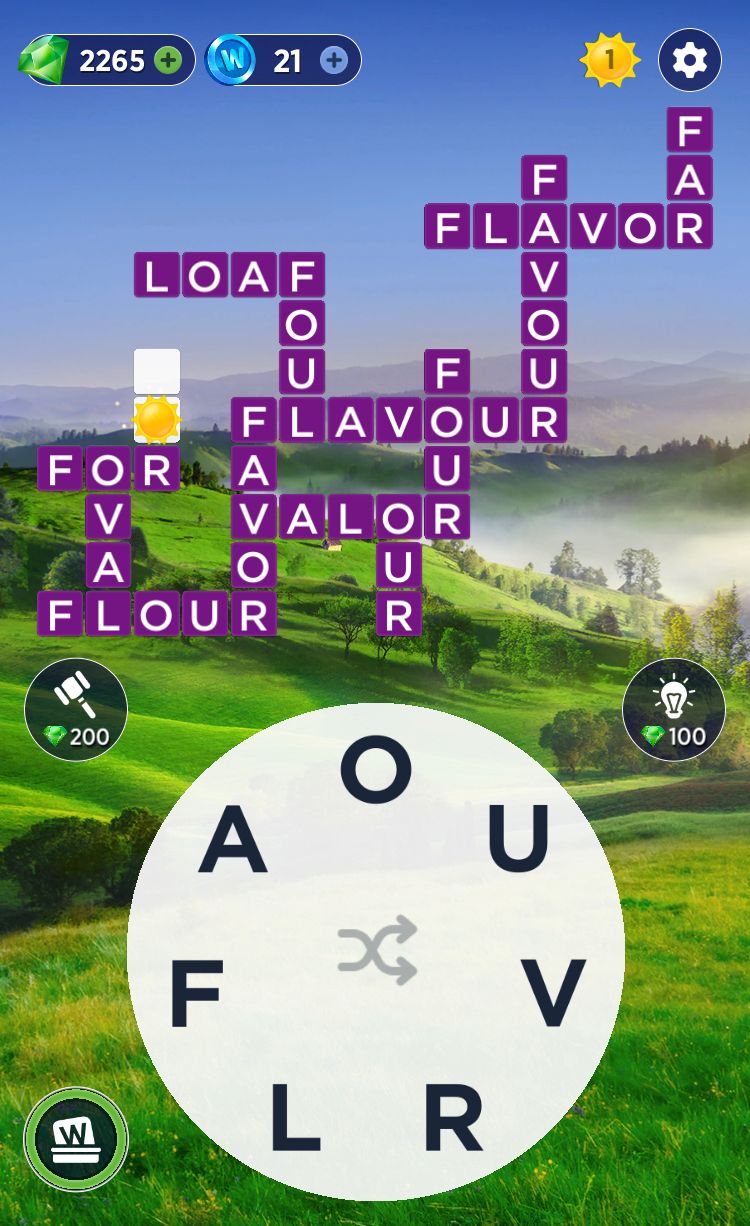This screenshot has height=1226, width=750.
Task: Add more W coins
Action: (x=334, y=61)
